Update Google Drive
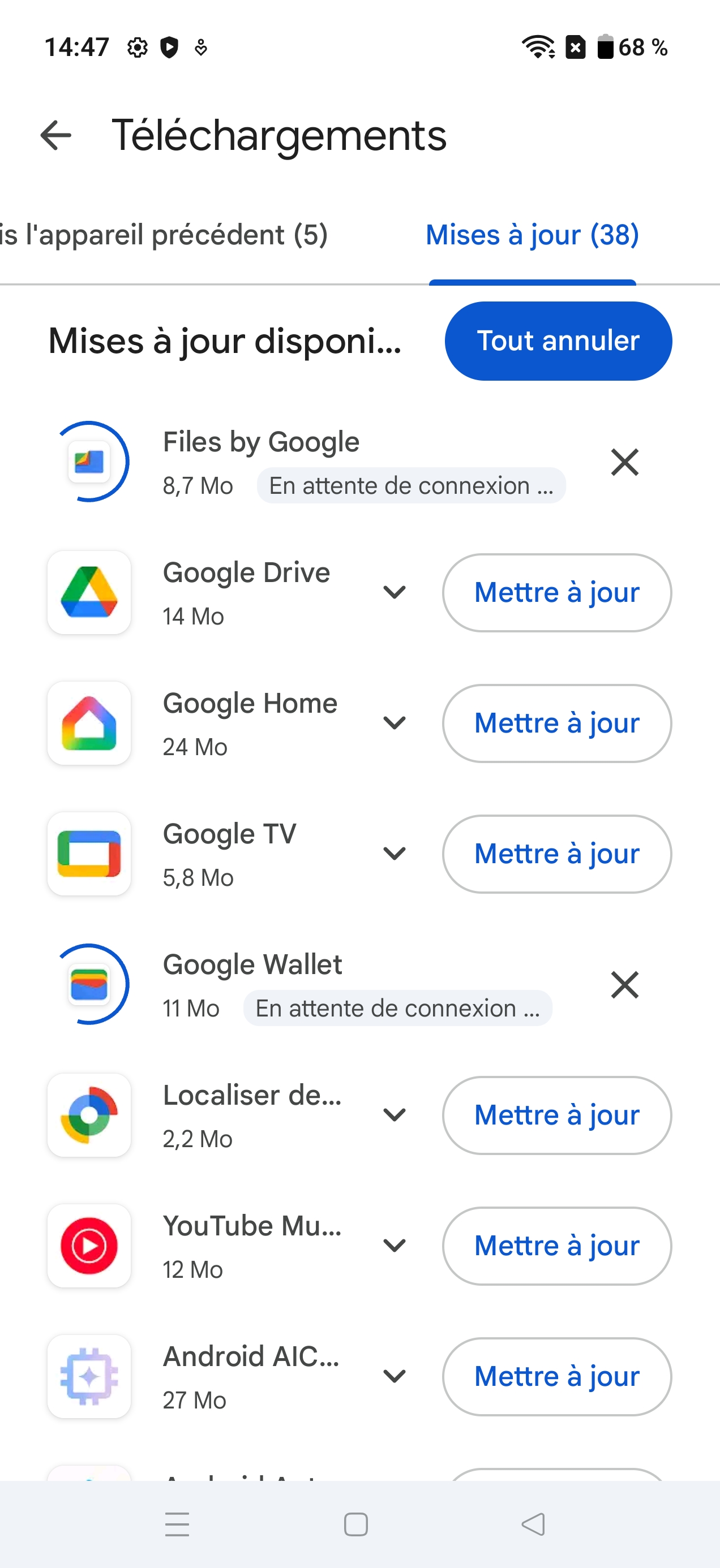720x1568 pixels. coord(556,592)
